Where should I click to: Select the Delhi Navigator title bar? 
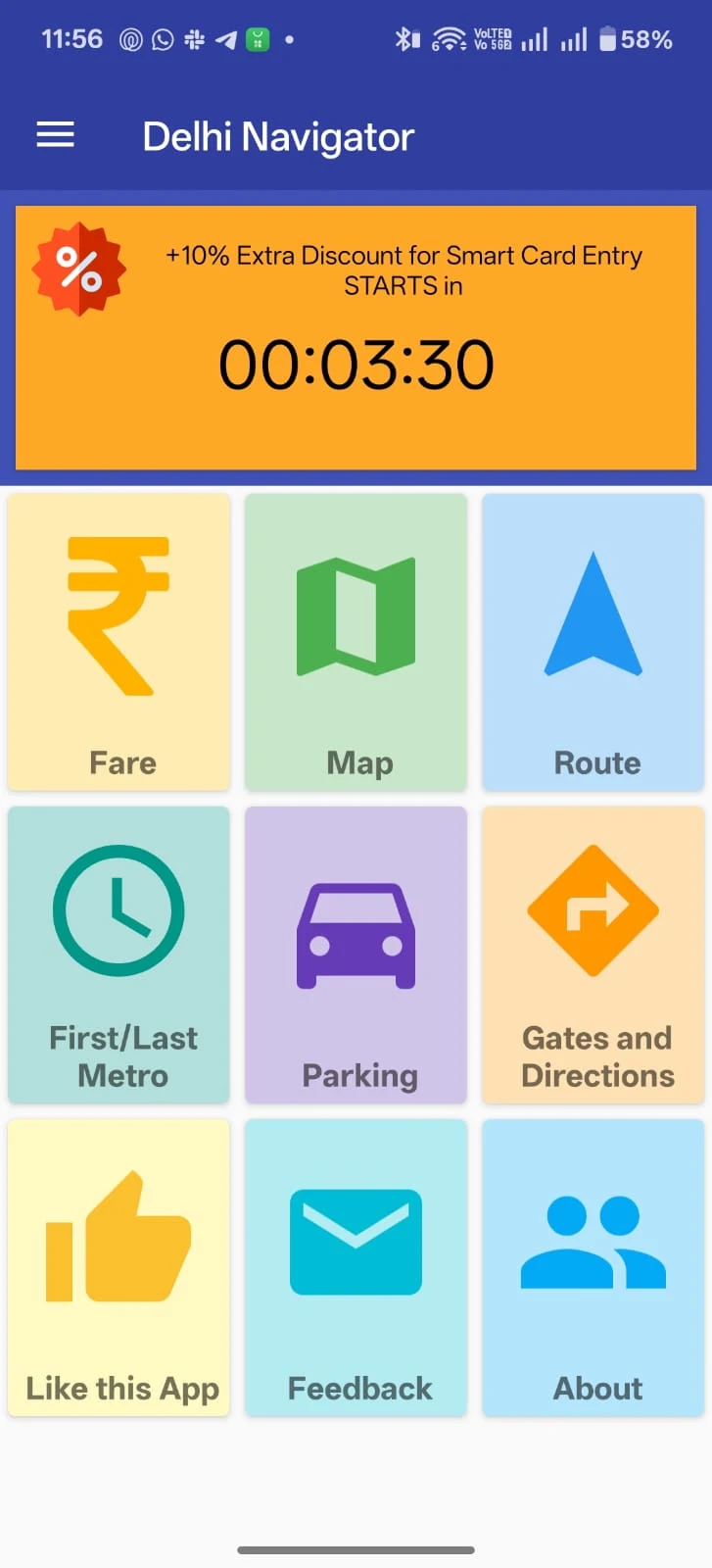[278, 137]
